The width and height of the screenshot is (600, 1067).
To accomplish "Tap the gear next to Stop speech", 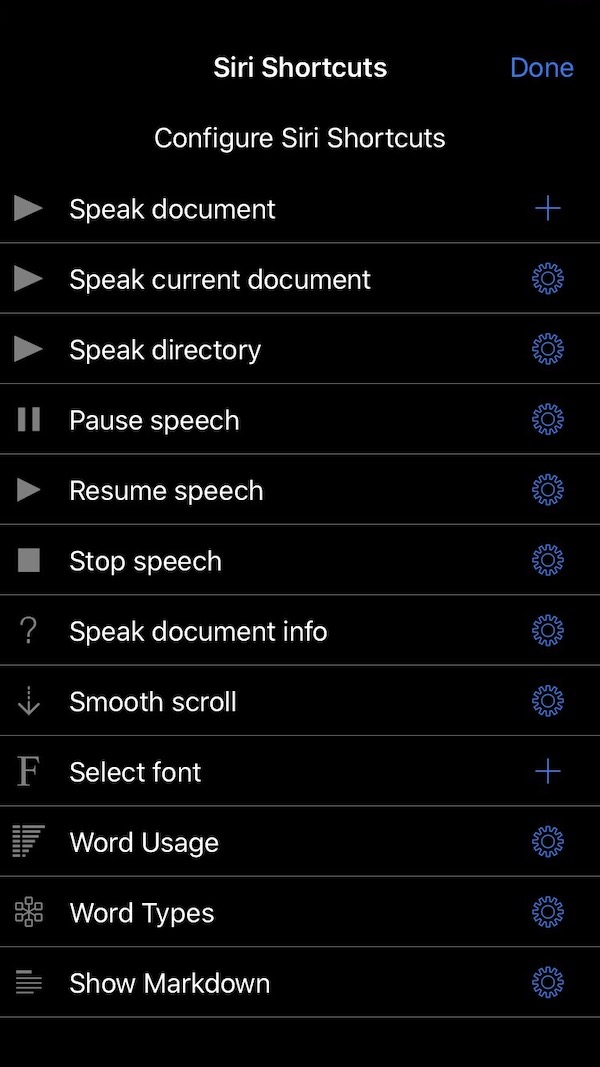I will [548, 561].
